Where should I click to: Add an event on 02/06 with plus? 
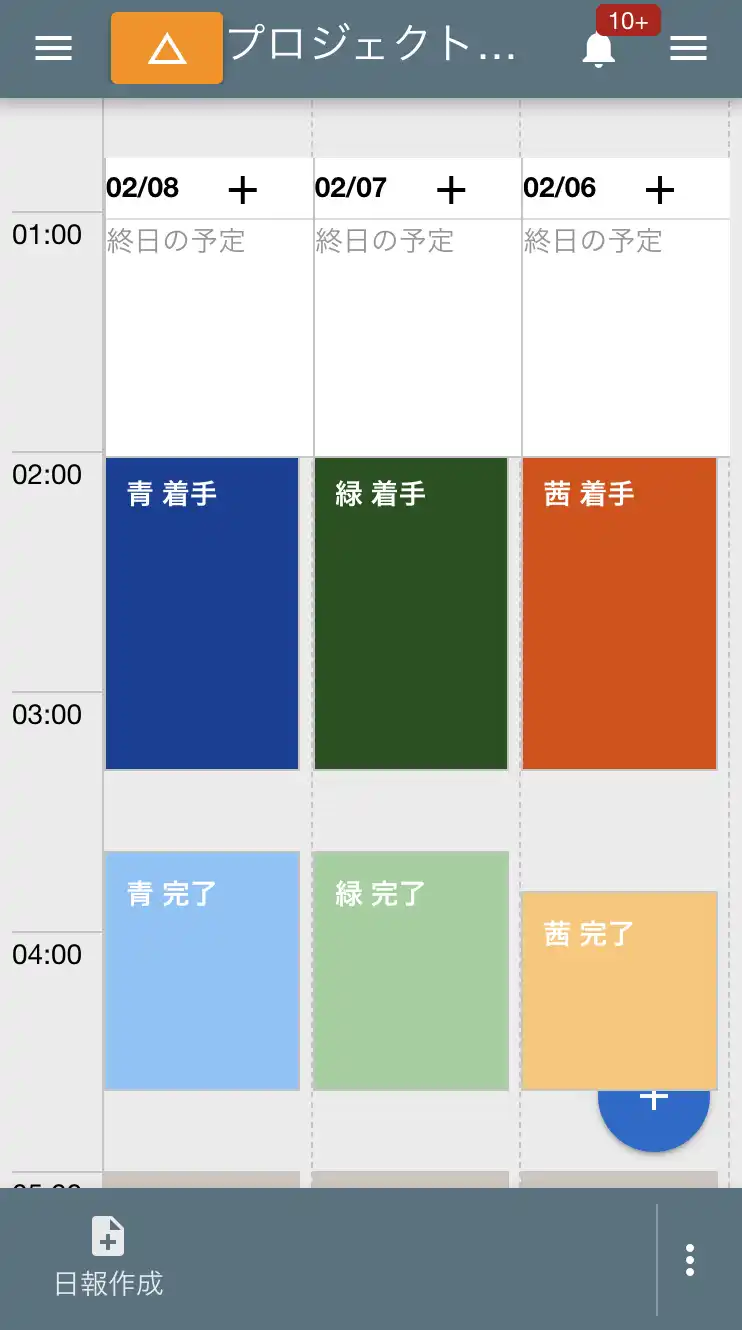tap(659, 189)
